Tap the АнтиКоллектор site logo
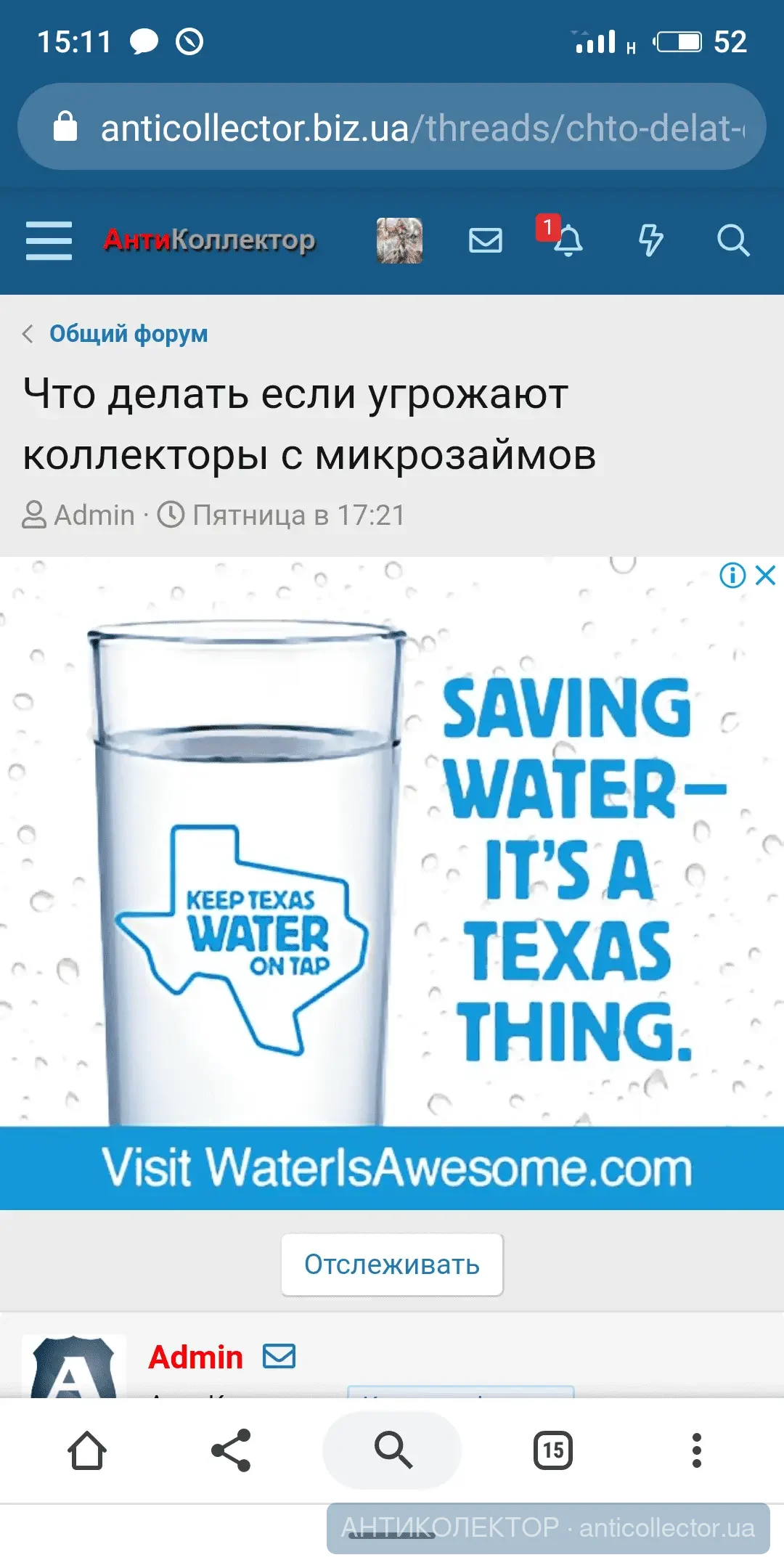This screenshot has height=1568, width=784. point(209,240)
